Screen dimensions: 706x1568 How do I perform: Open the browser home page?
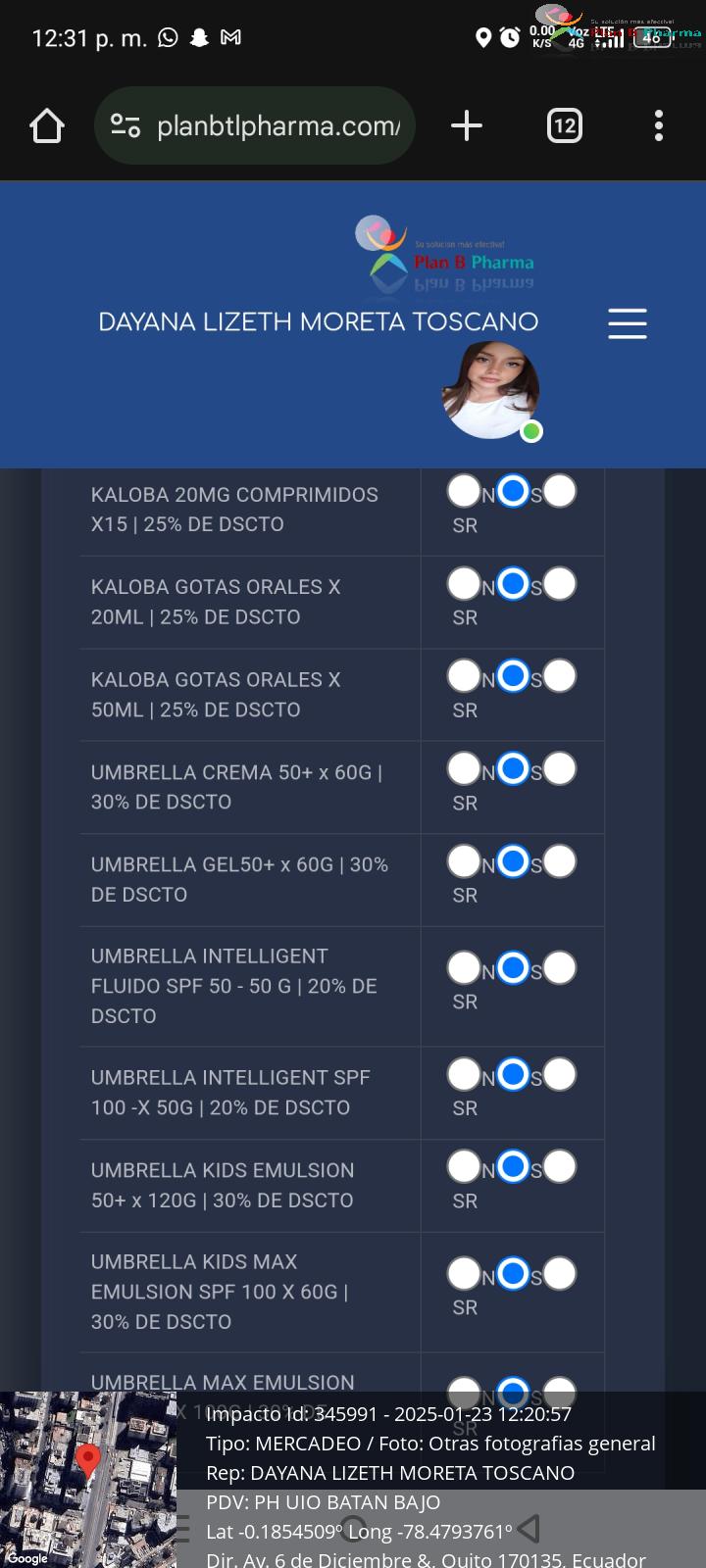pos(47,125)
